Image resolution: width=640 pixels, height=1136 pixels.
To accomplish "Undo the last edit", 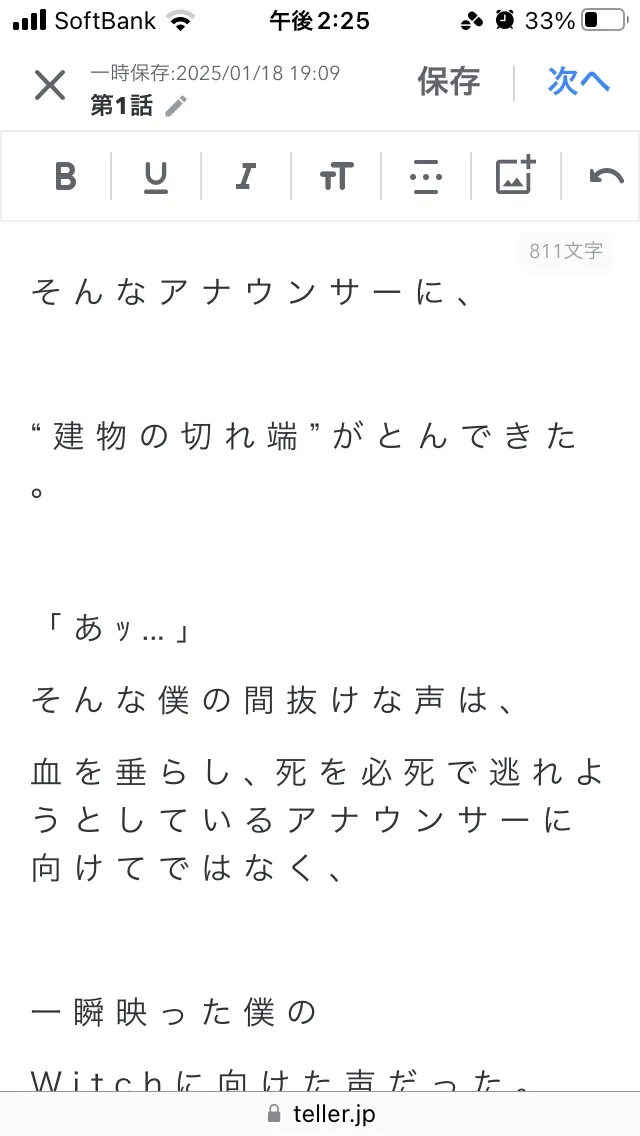I will point(607,176).
